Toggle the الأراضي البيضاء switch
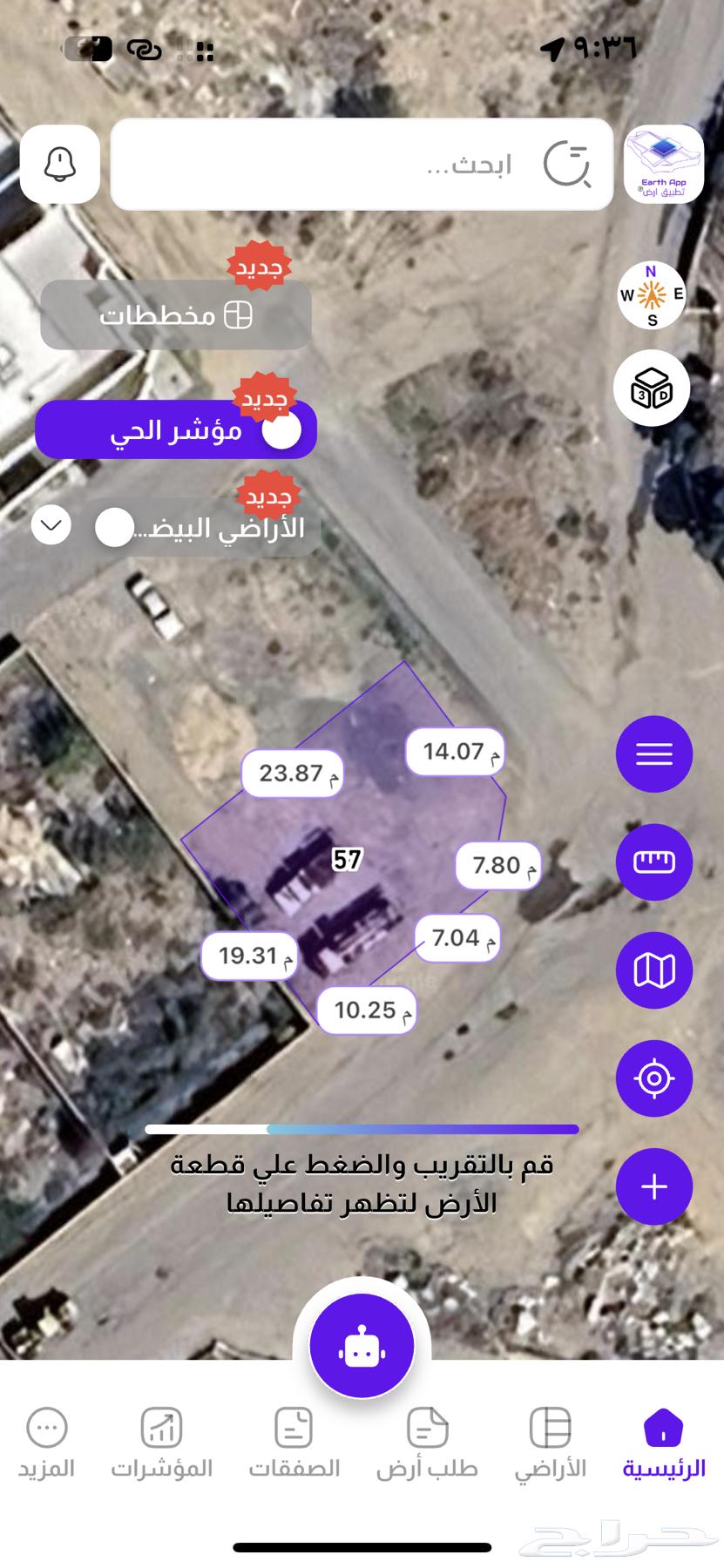This screenshot has height=1568, width=724. tap(114, 527)
